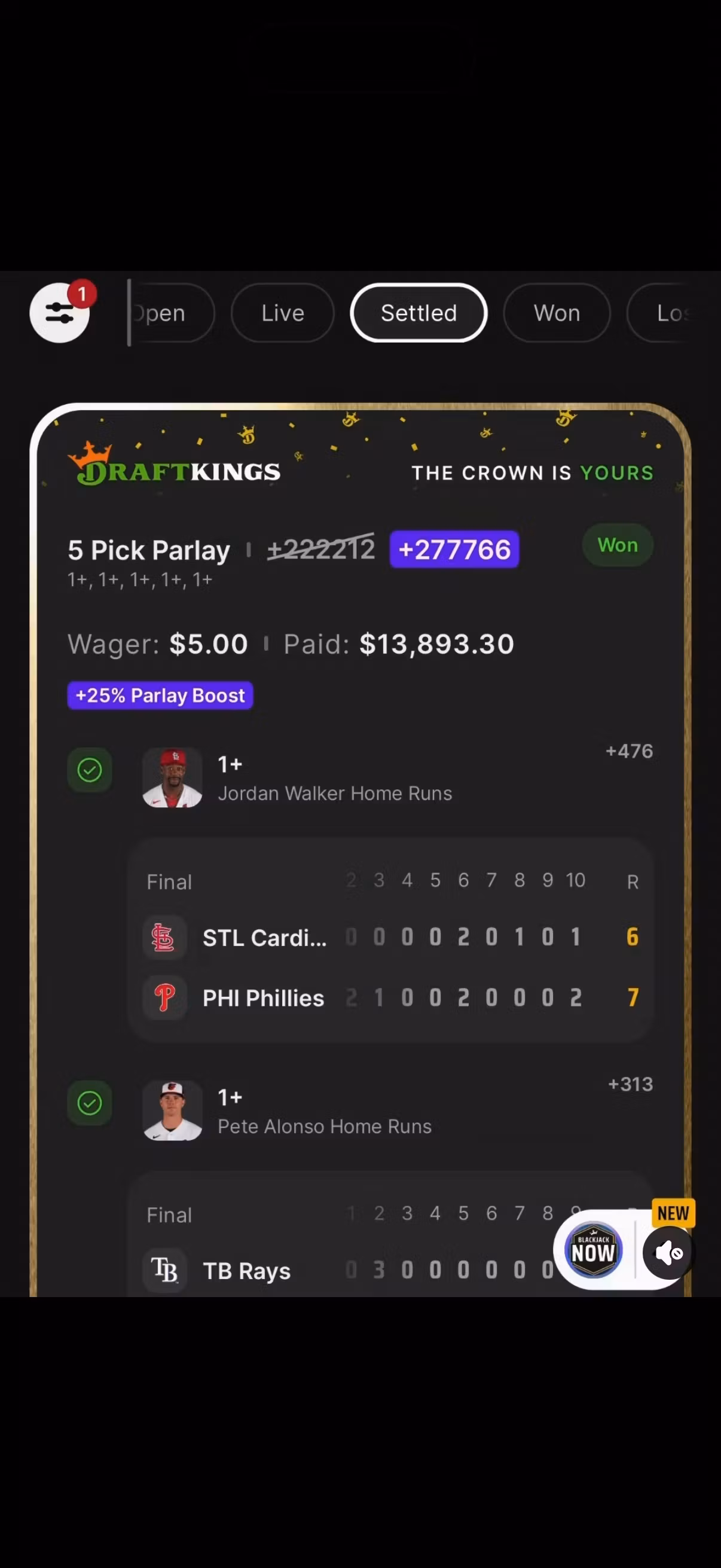Viewport: 721px width, 1568px height.
Task: Select the Settled tab
Action: pos(418,312)
